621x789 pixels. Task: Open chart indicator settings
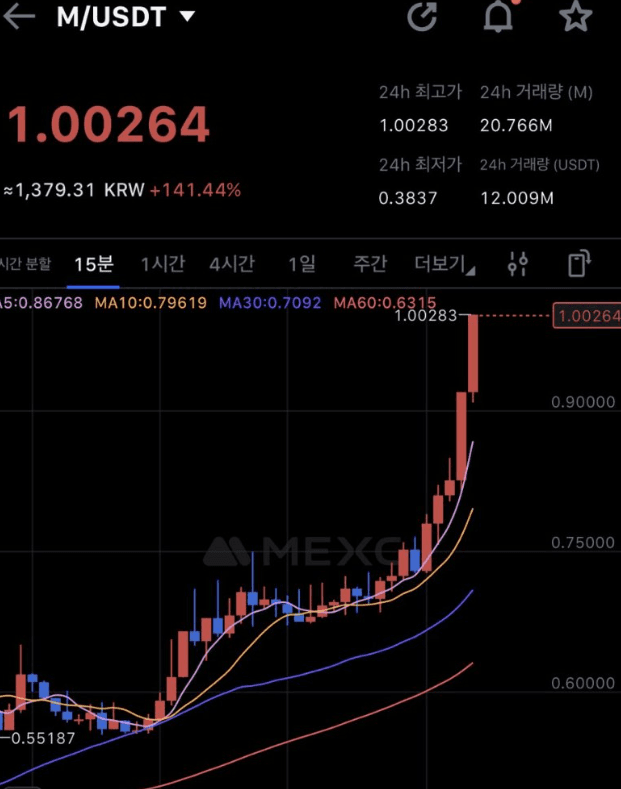coord(518,264)
